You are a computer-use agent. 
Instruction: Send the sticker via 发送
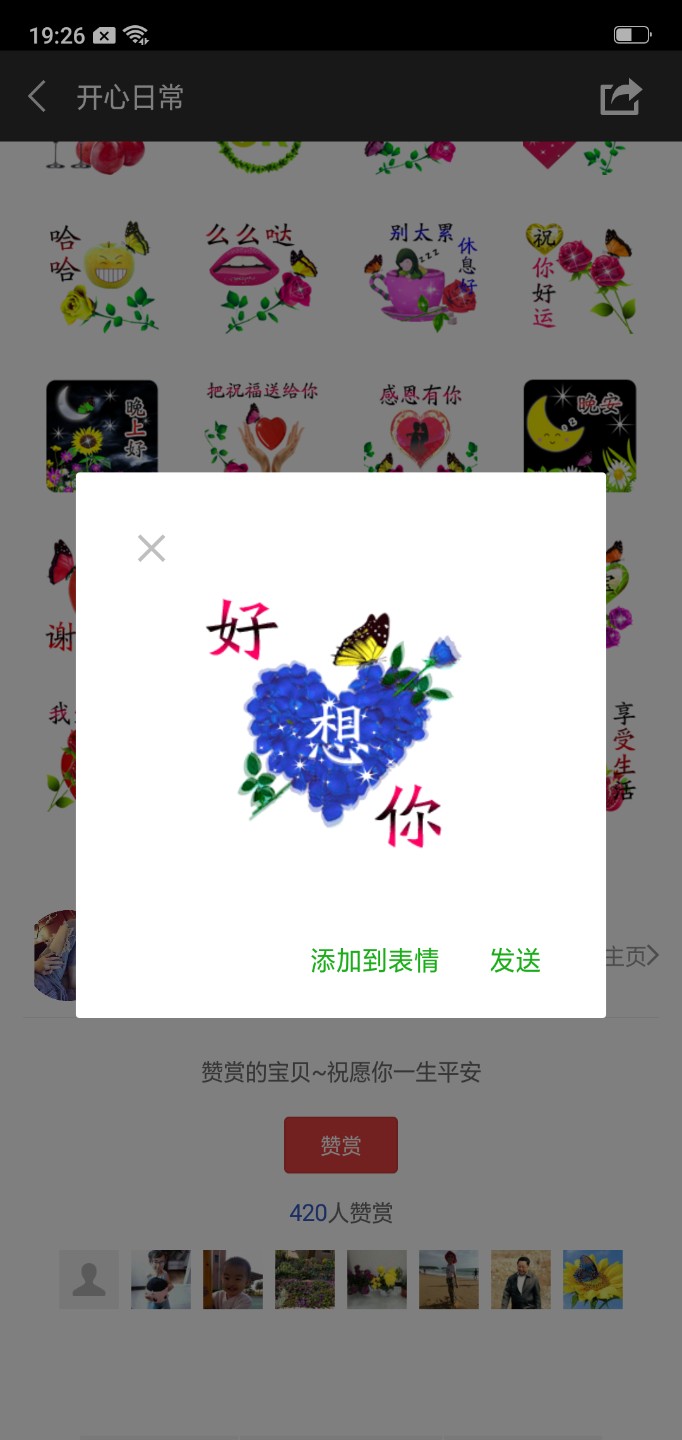(x=515, y=961)
